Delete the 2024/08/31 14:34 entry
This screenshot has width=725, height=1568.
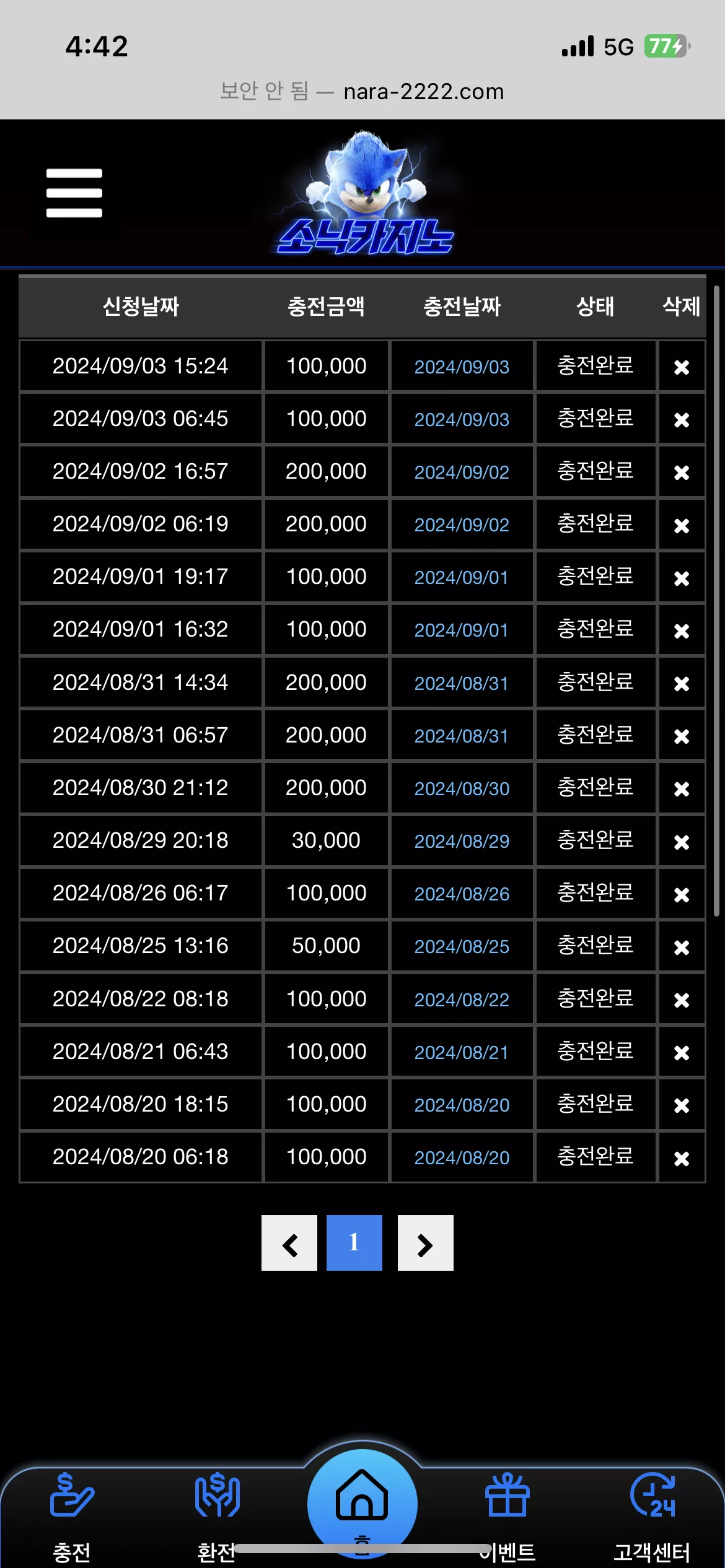[682, 684]
